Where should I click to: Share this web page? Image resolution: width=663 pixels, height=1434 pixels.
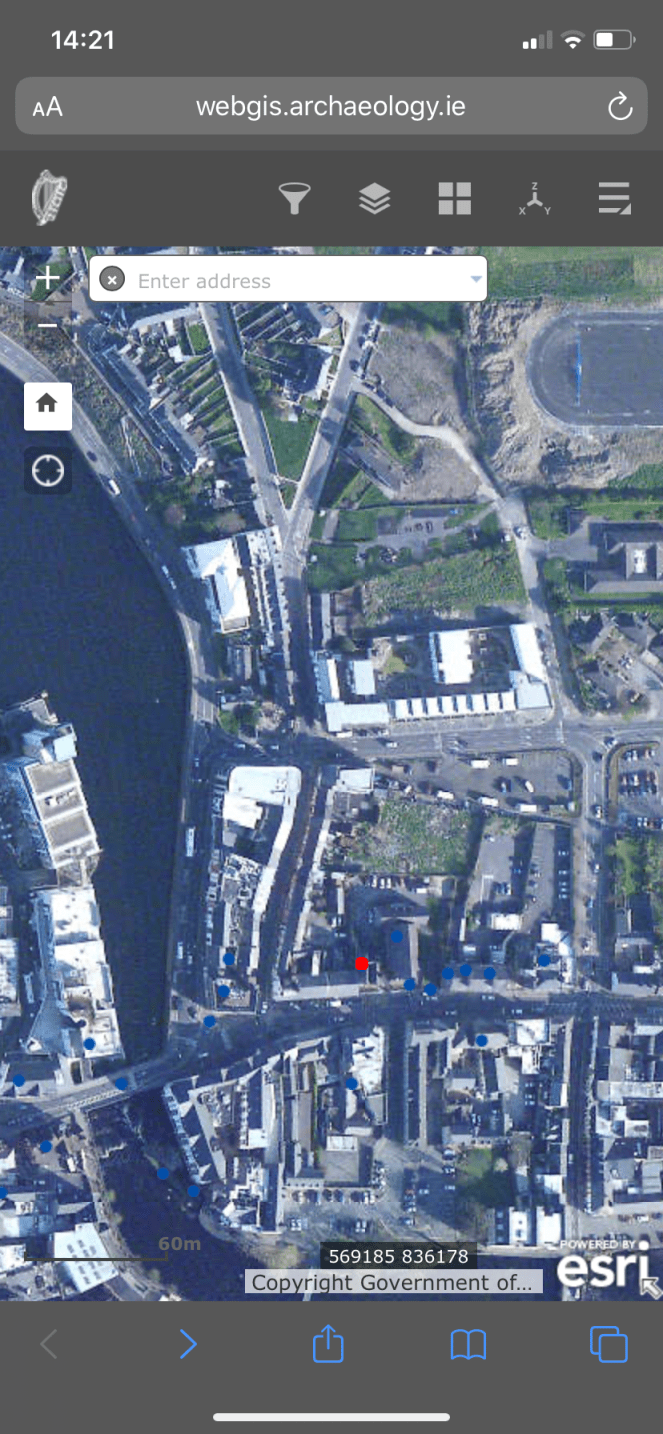coord(328,1344)
